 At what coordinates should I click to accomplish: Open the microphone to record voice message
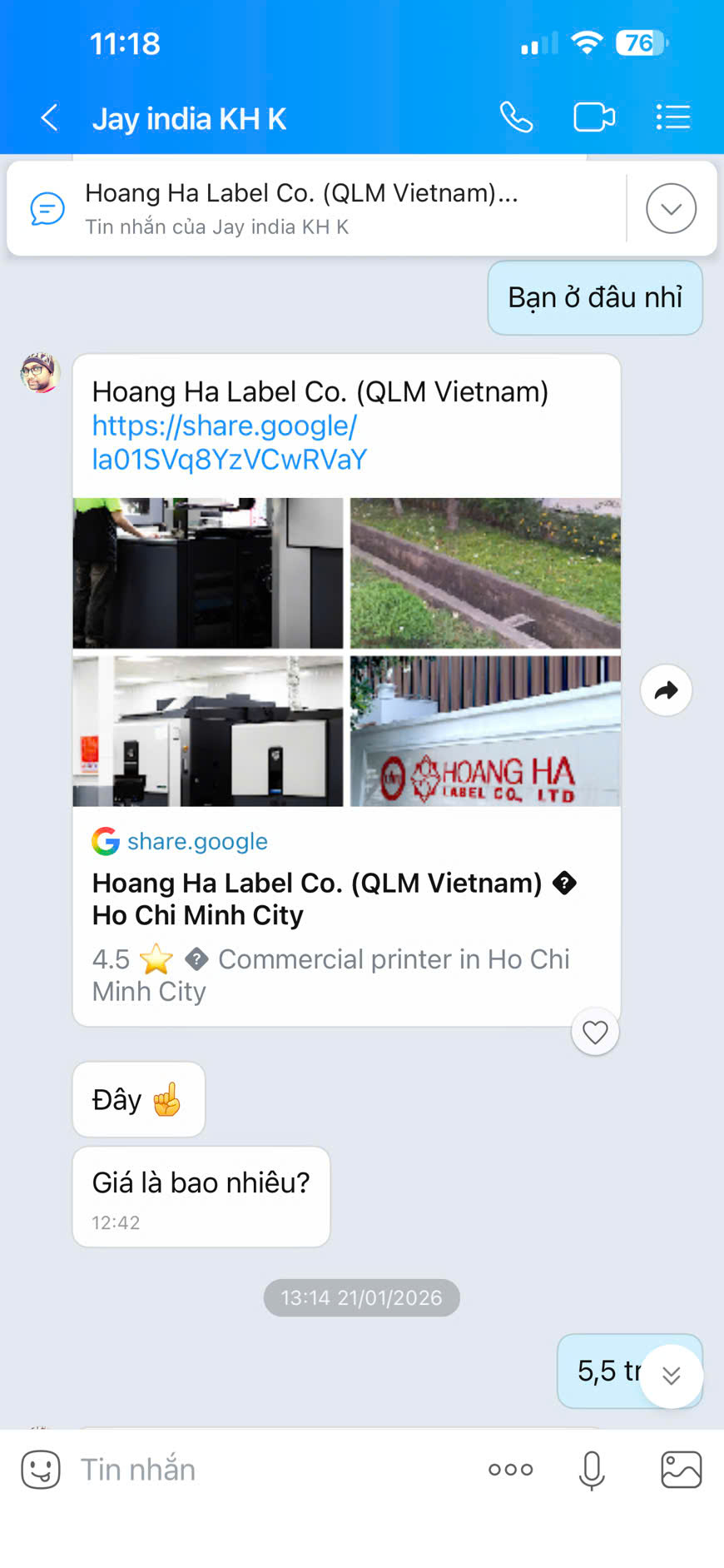pyautogui.click(x=591, y=1469)
